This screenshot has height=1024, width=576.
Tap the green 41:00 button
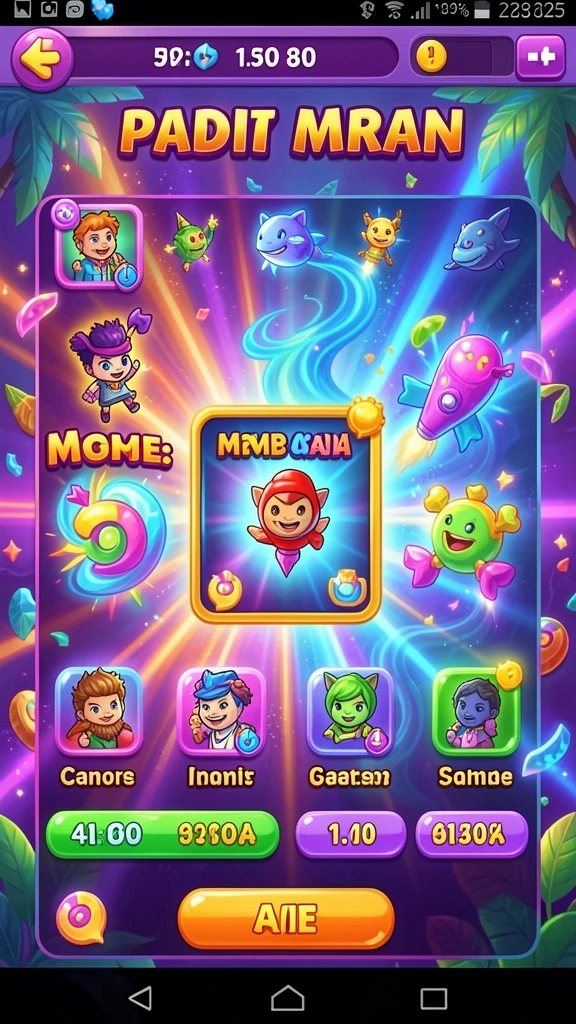pyautogui.click(x=163, y=835)
